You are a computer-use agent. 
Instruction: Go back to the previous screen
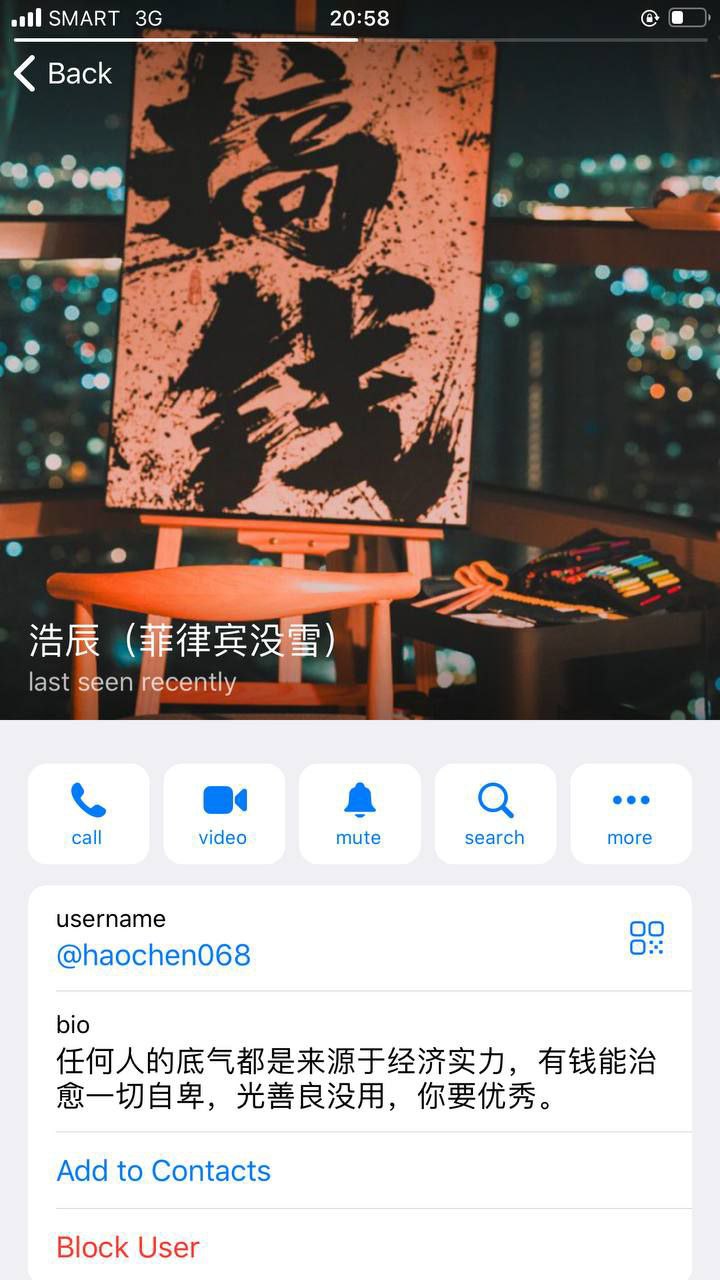62,73
